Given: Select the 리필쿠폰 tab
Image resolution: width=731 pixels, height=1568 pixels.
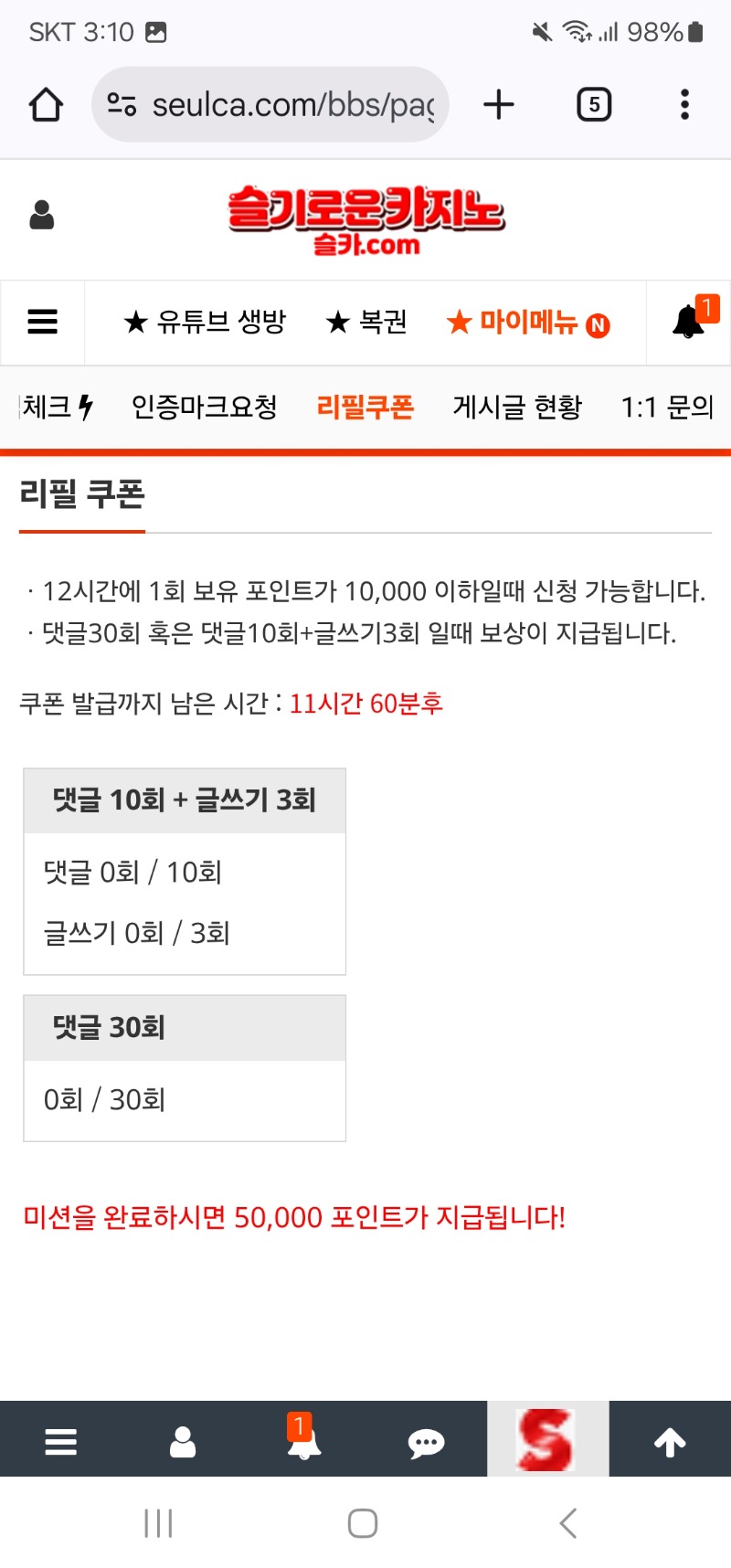Looking at the screenshot, I should click(x=365, y=407).
